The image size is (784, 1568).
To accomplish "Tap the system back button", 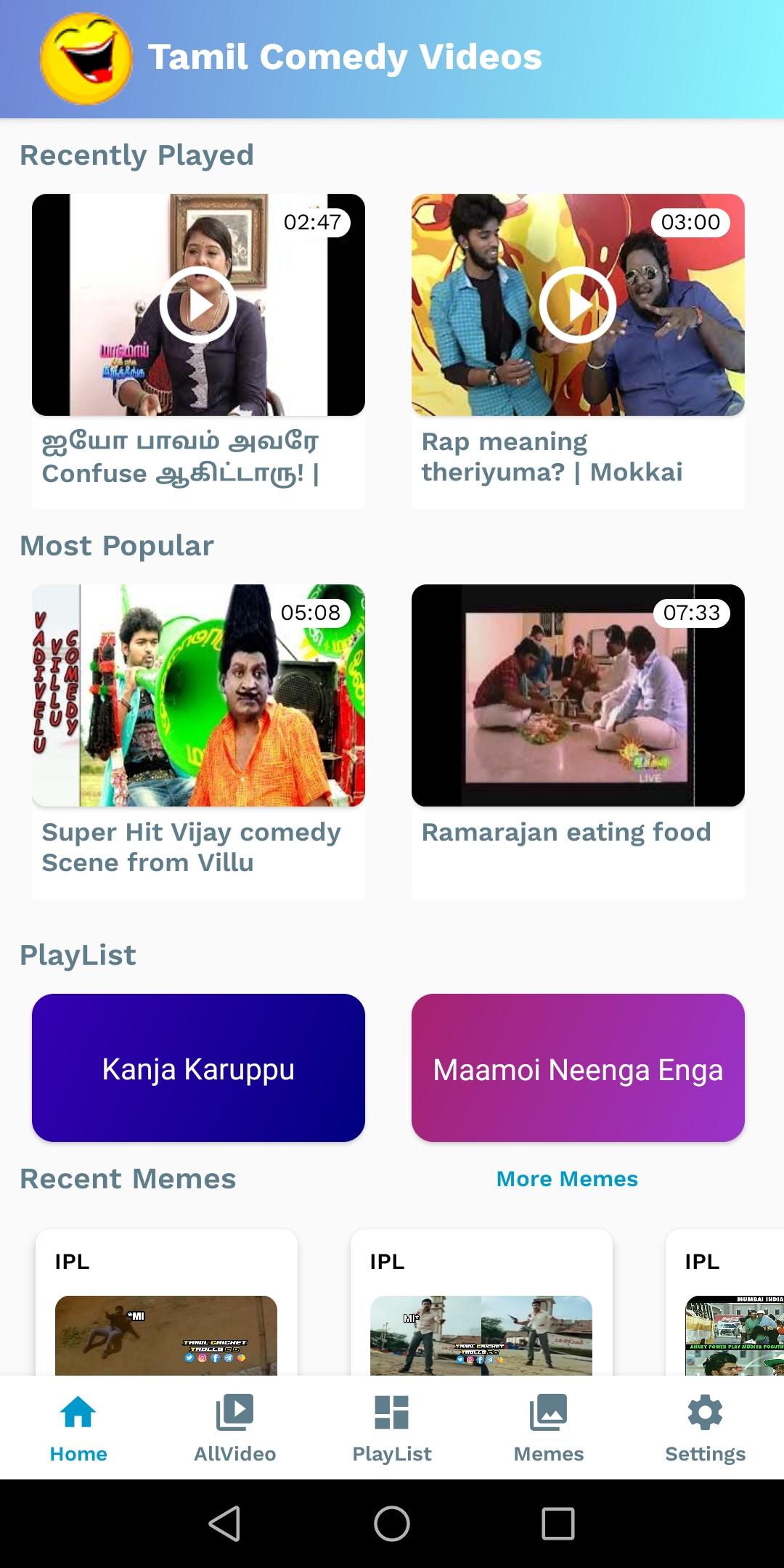I will point(224,1523).
